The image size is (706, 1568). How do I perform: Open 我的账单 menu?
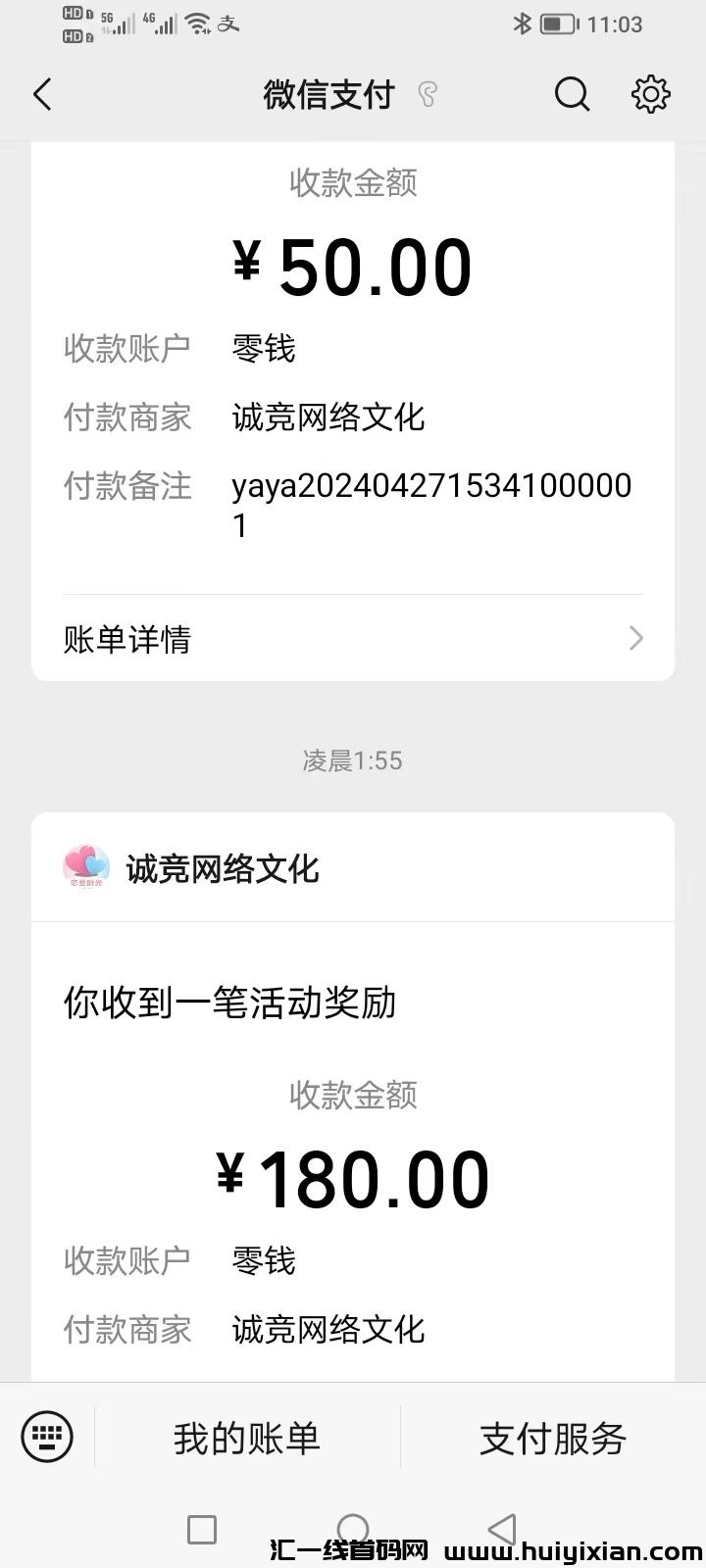tap(247, 1438)
